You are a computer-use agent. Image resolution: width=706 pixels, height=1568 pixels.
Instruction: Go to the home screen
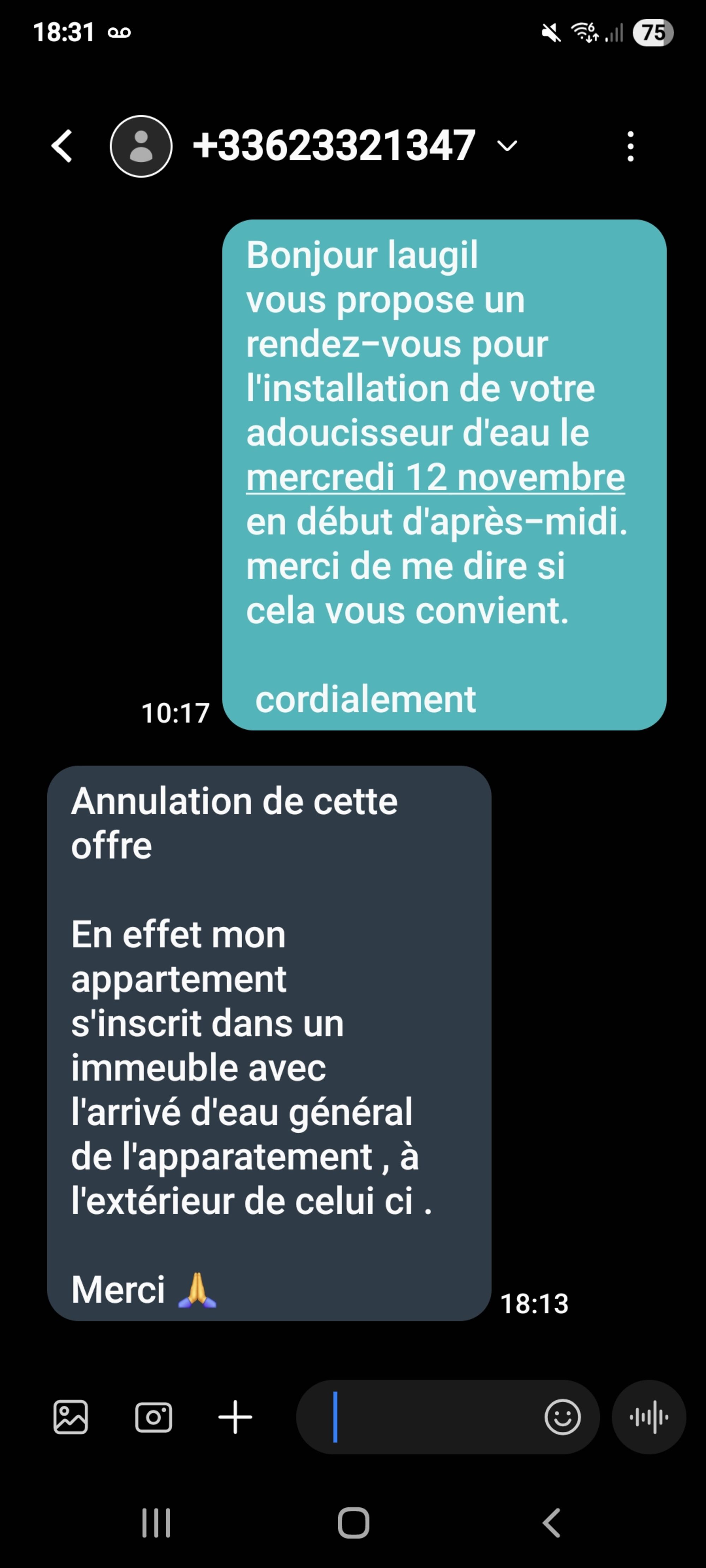point(353,1523)
